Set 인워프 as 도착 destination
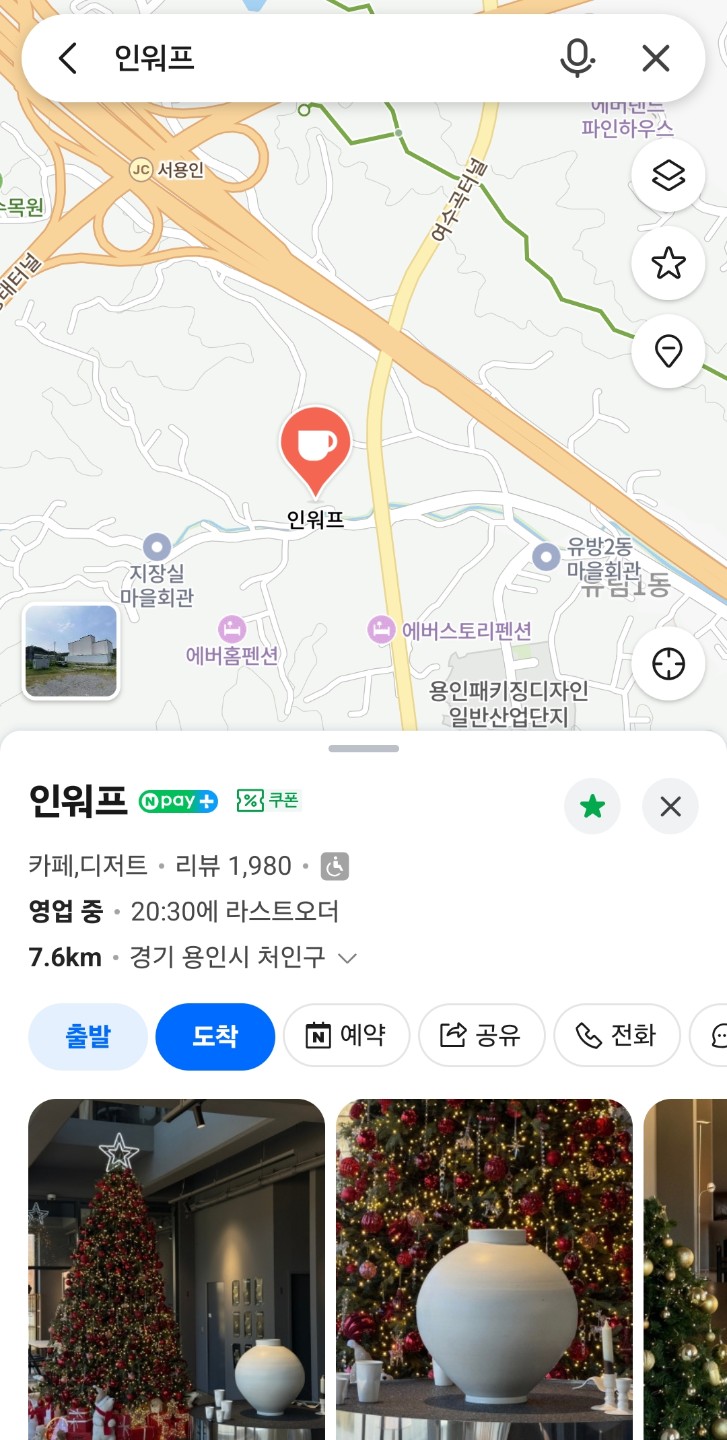Viewport: 727px width, 1440px height. point(215,1036)
